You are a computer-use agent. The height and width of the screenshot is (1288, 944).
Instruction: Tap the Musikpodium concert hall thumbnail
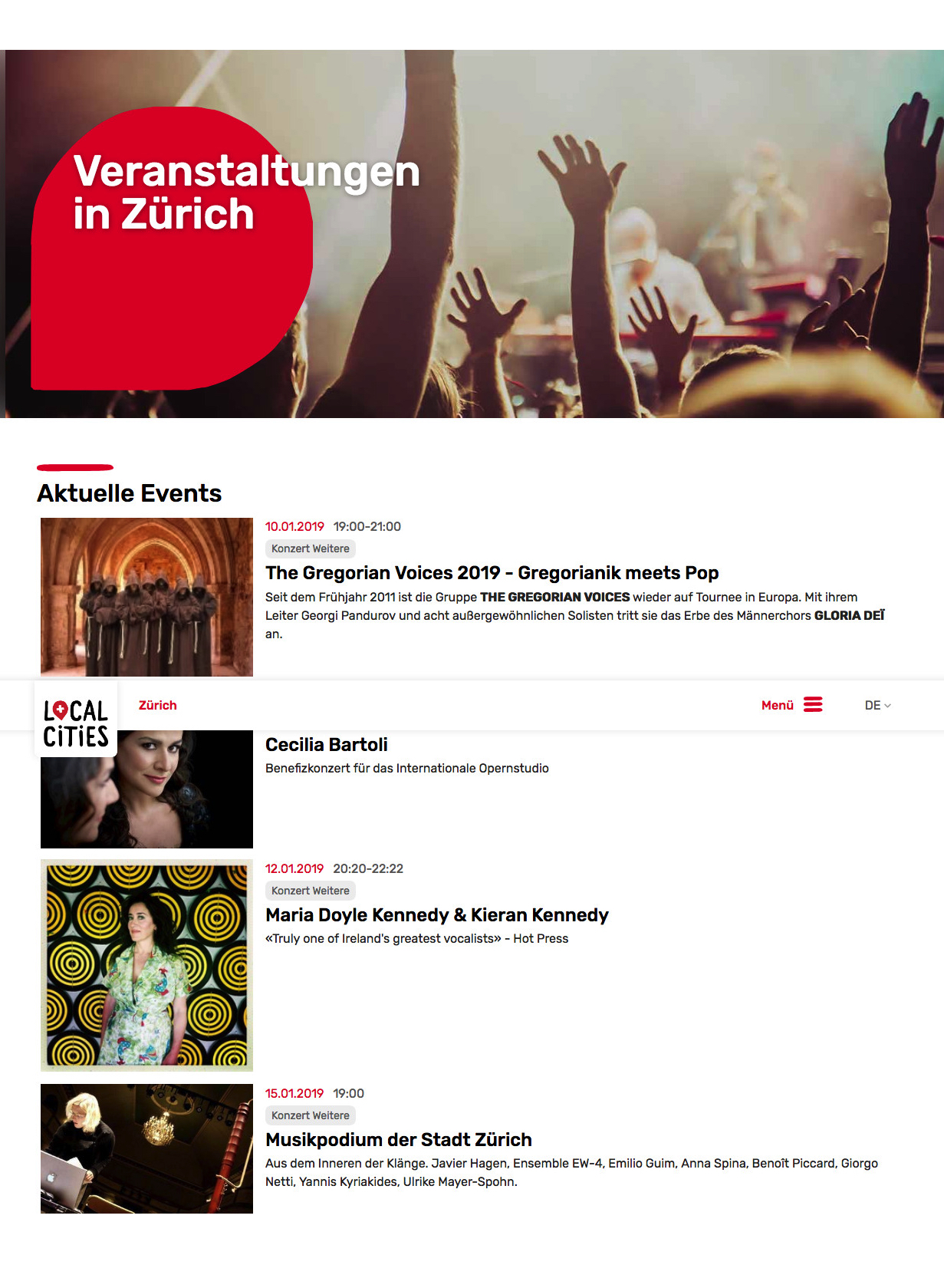[x=146, y=1148]
